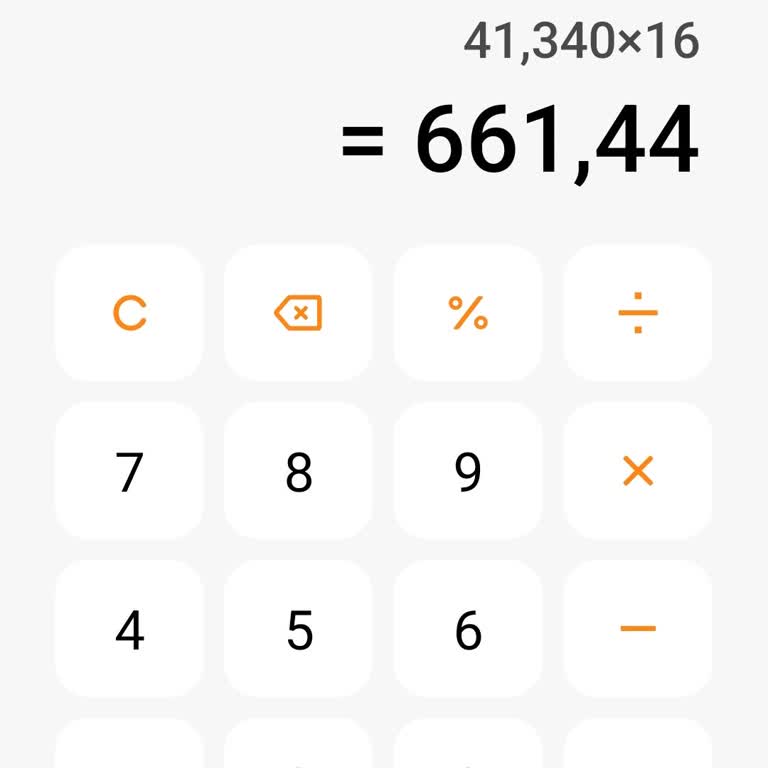Image resolution: width=768 pixels, height=768 pixels.
Task: Enter digit 4
Action: pyautogui.click(x=129, y=629)
